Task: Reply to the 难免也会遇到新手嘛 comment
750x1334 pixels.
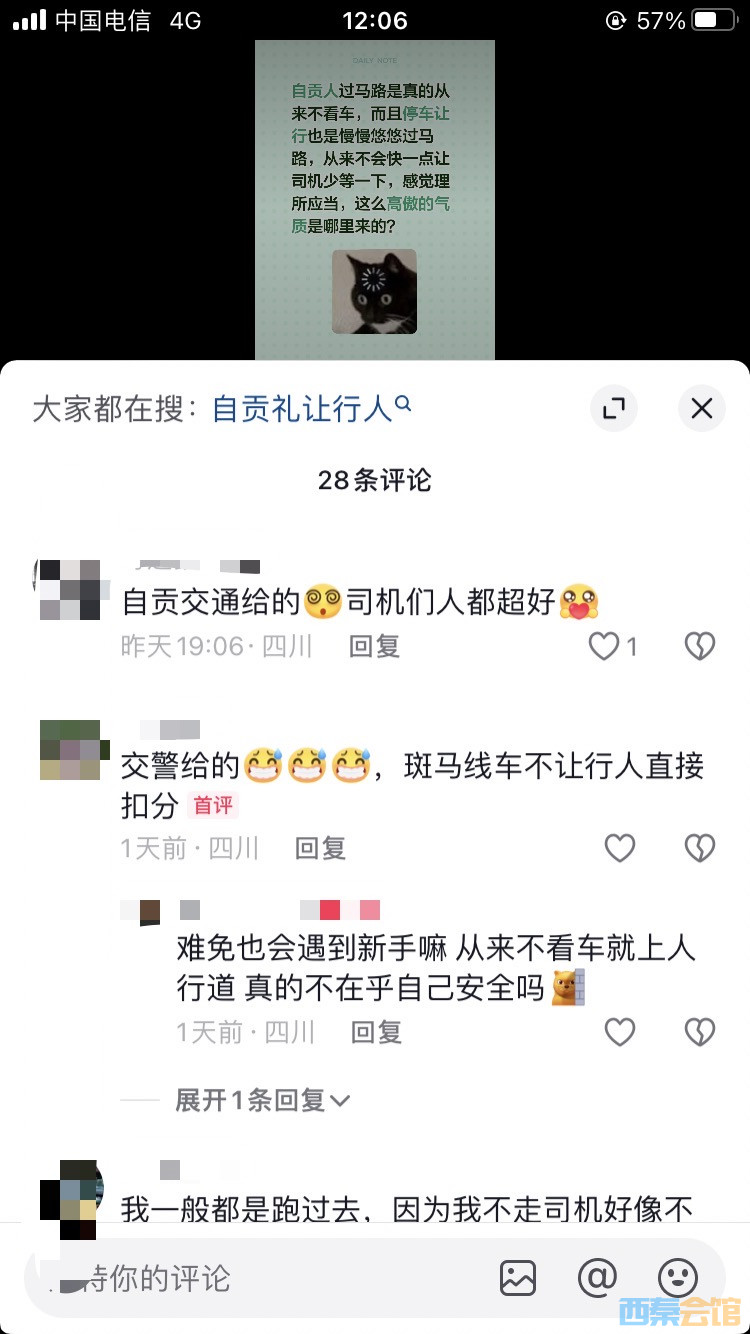Action: (376, 1032)
